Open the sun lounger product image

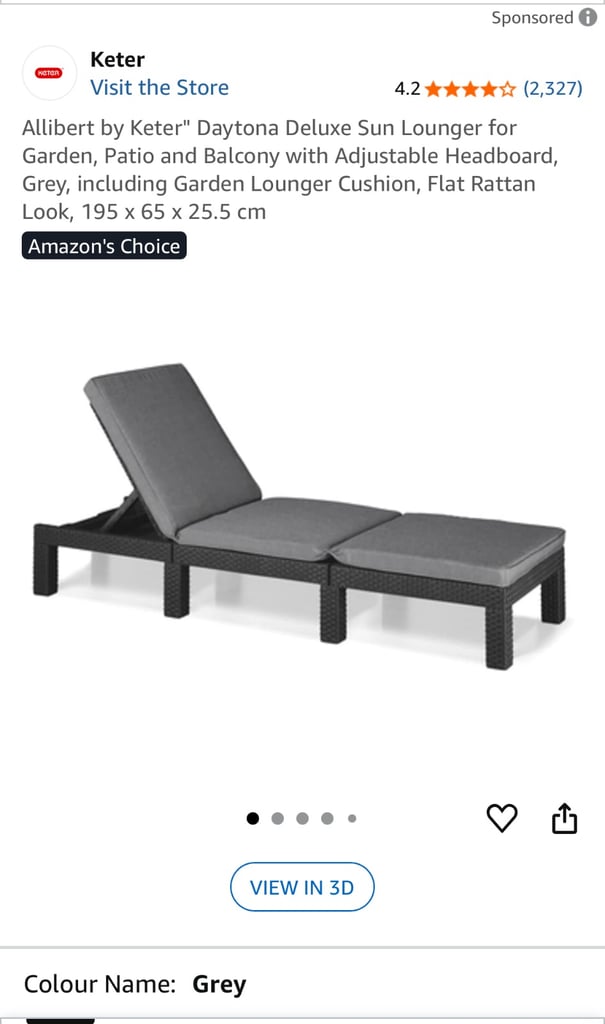click(301, 516)
